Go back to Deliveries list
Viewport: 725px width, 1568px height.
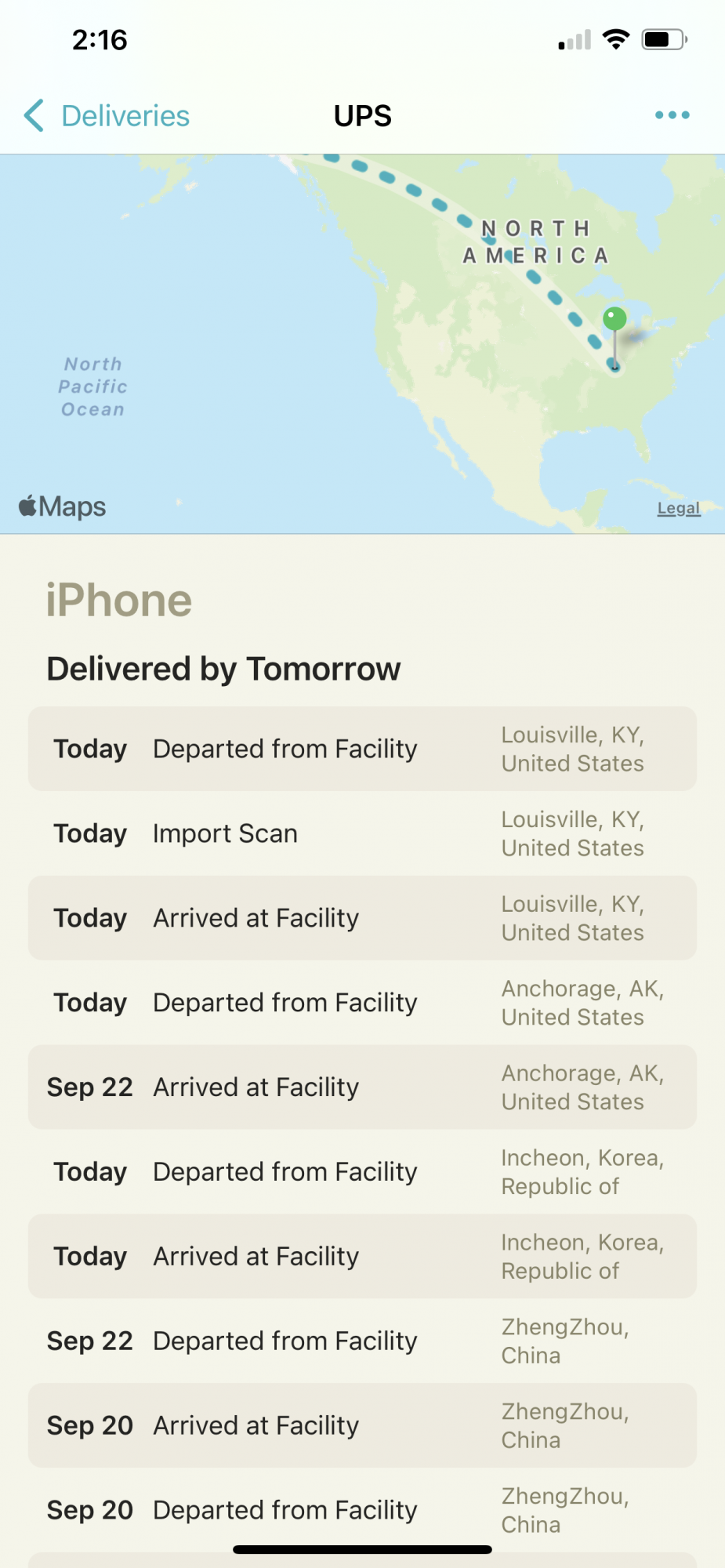coord(107,116)
